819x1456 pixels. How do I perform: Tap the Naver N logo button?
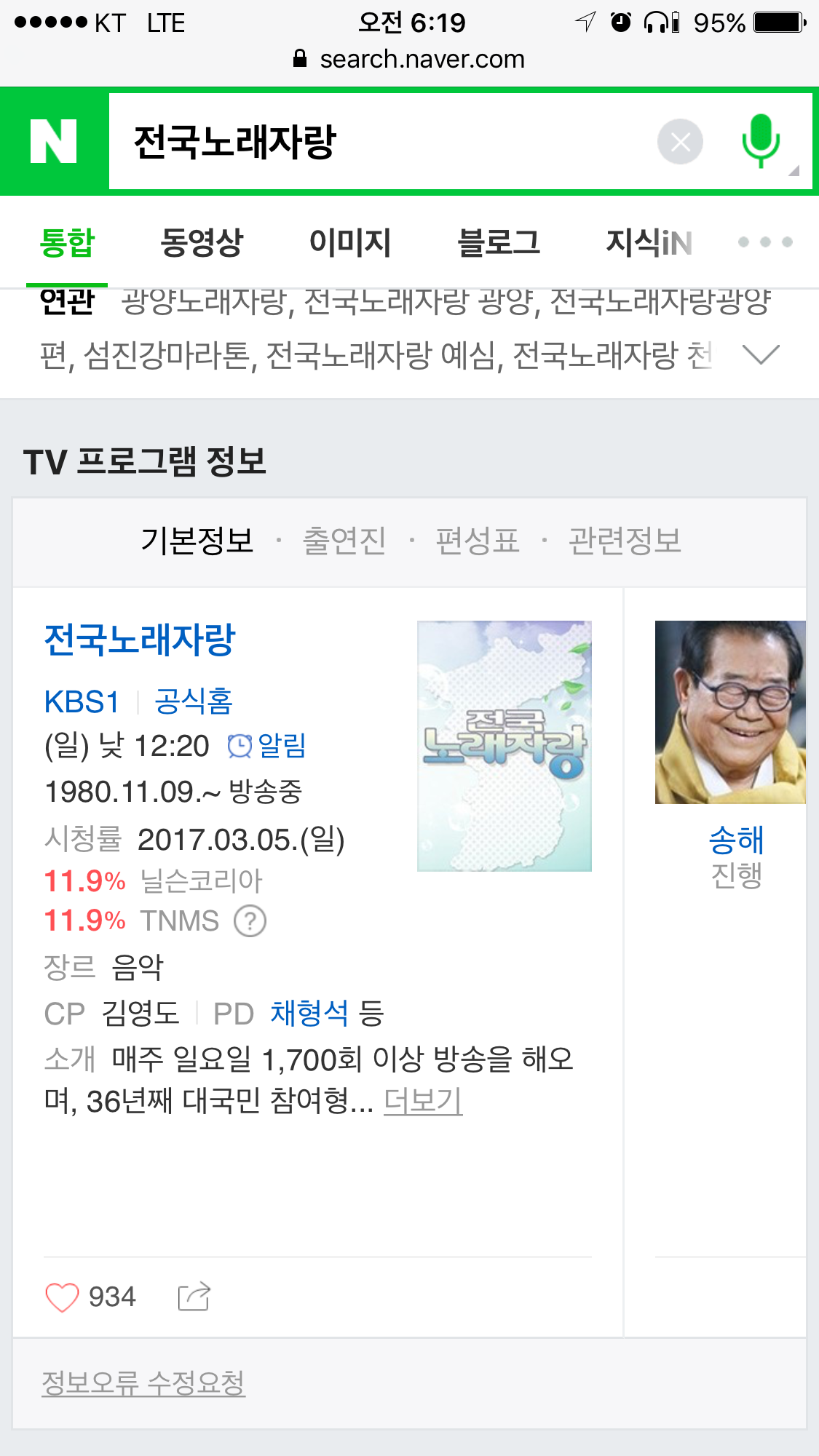point(54,141)
